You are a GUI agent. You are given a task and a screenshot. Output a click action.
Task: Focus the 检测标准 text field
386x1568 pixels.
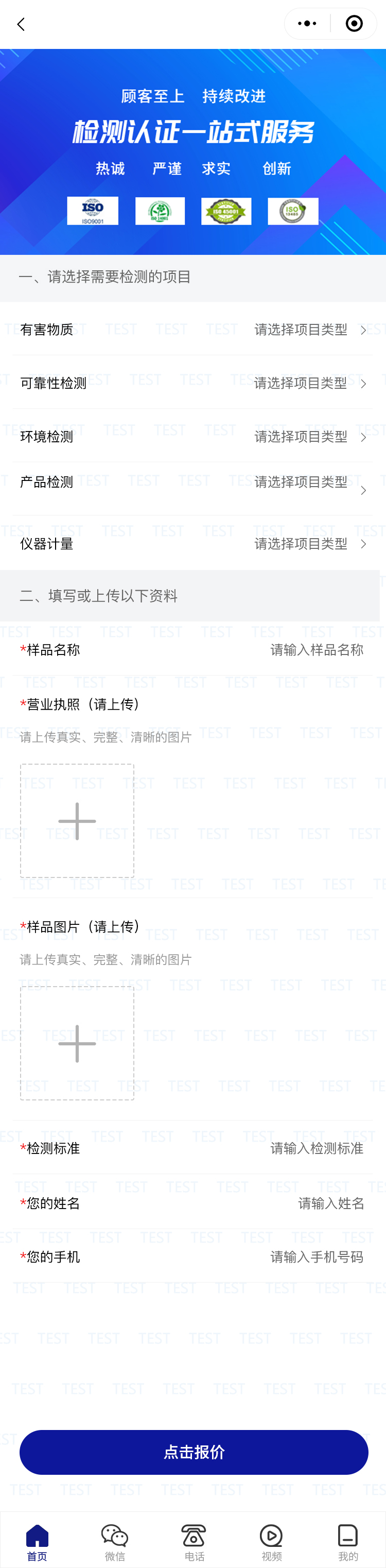[x=316, y=1148]
